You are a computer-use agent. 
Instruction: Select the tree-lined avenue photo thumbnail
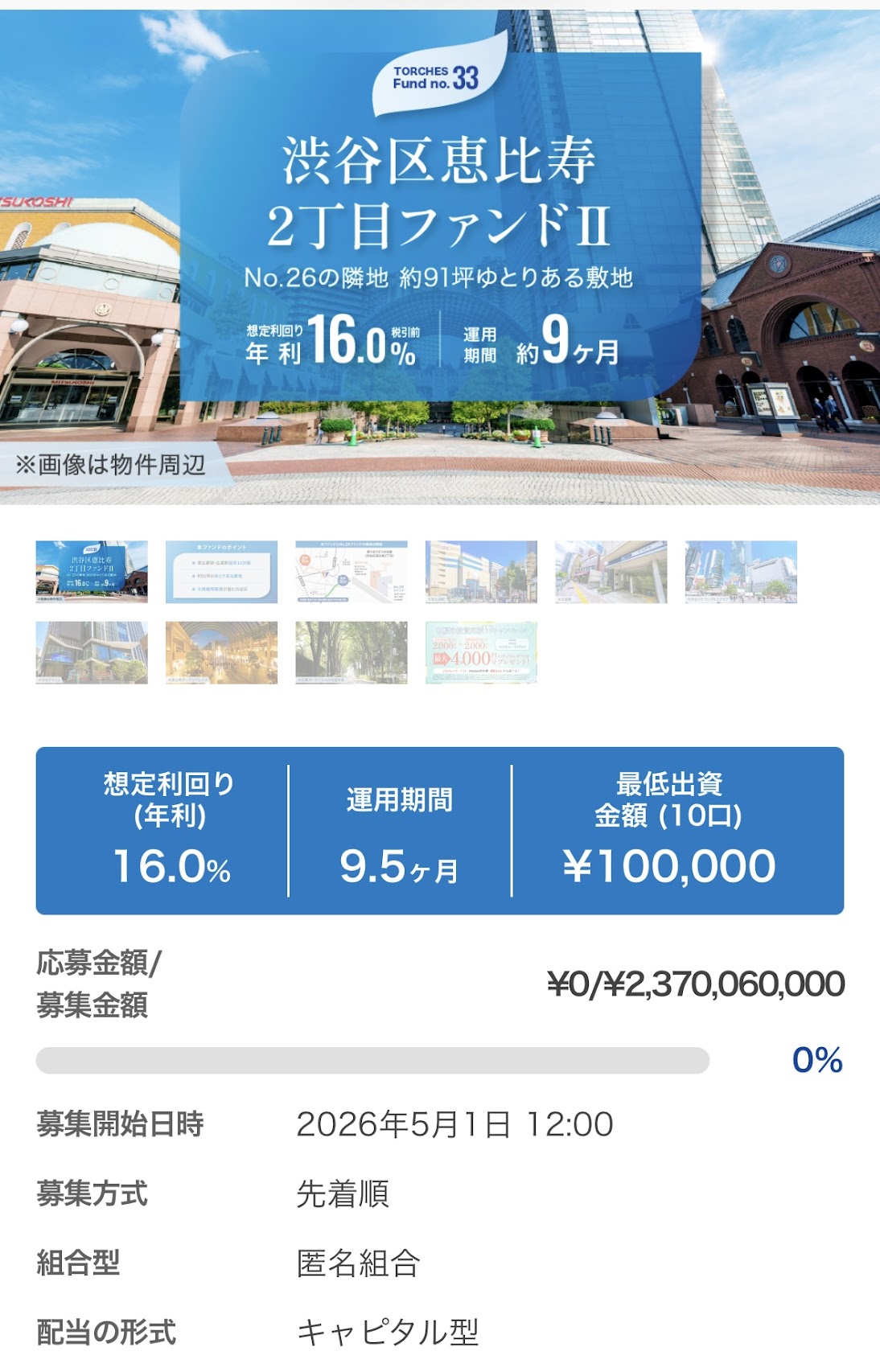click(352, 652)
